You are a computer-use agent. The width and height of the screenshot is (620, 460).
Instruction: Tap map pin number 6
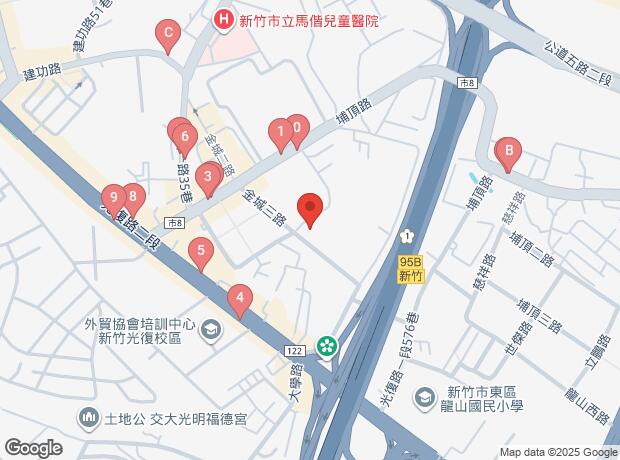coord(182,136)
